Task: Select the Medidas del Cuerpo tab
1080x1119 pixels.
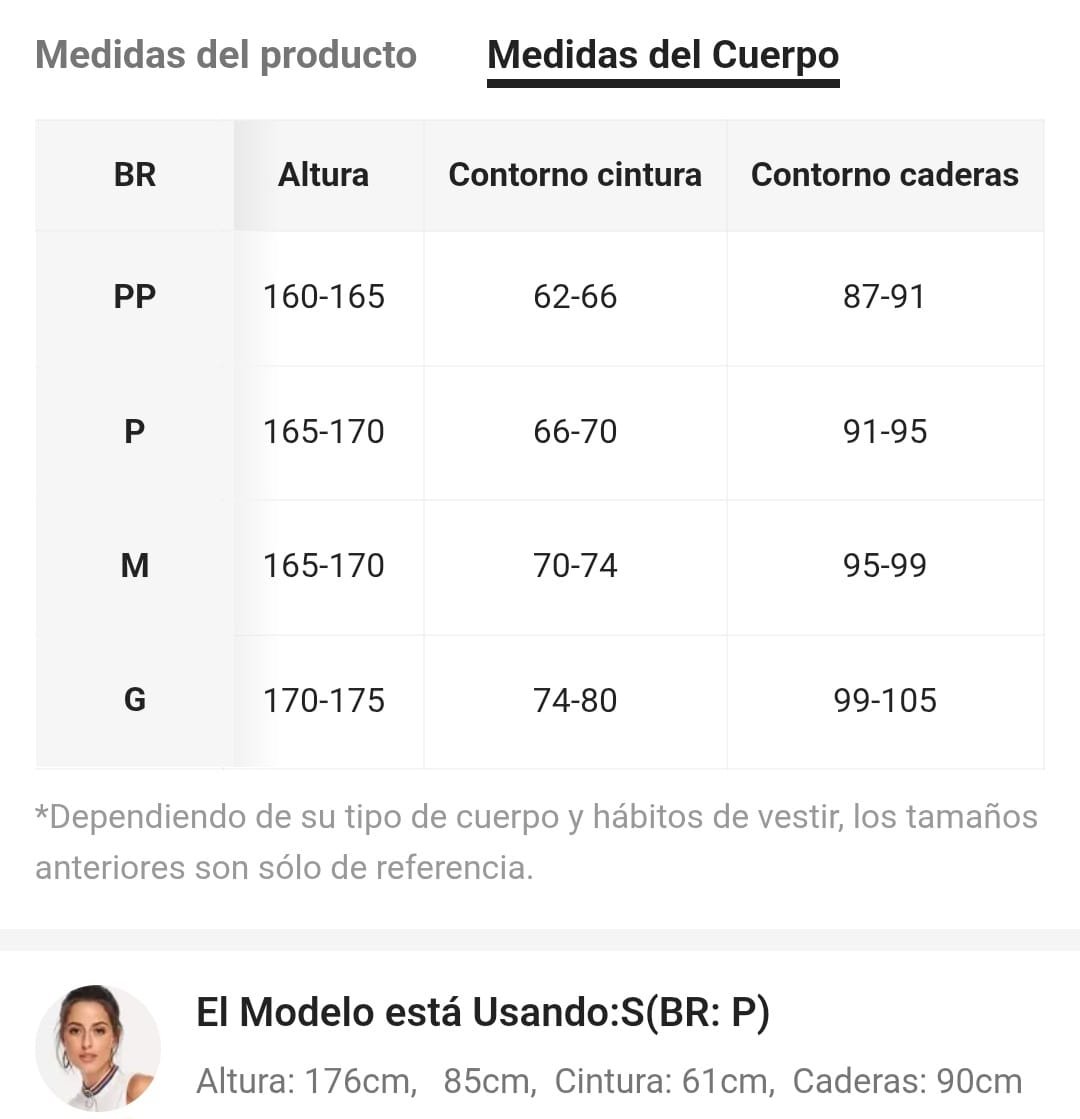Action: [663, 55]
